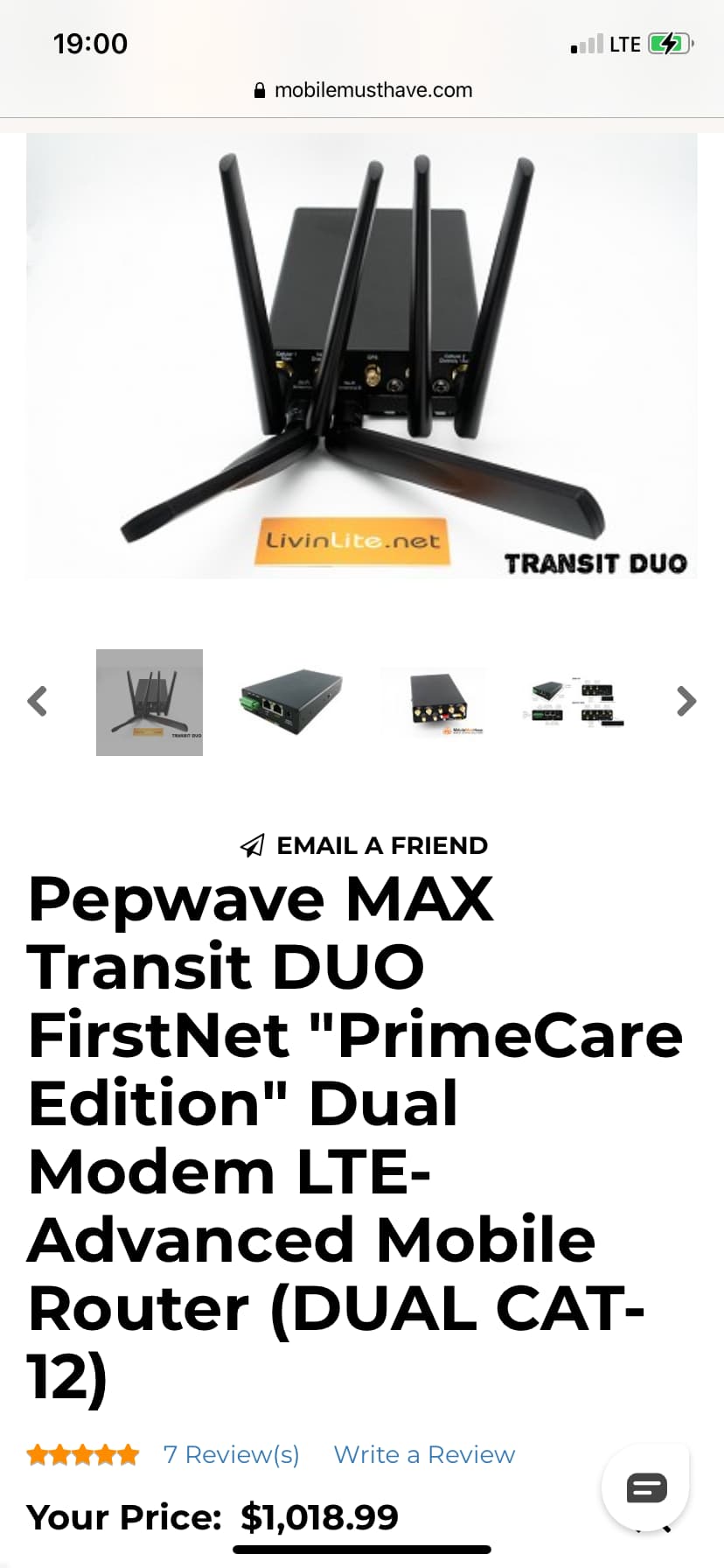Show next product thumbnails with right arrow
The image size is (724, 1568).
point(686,702)
